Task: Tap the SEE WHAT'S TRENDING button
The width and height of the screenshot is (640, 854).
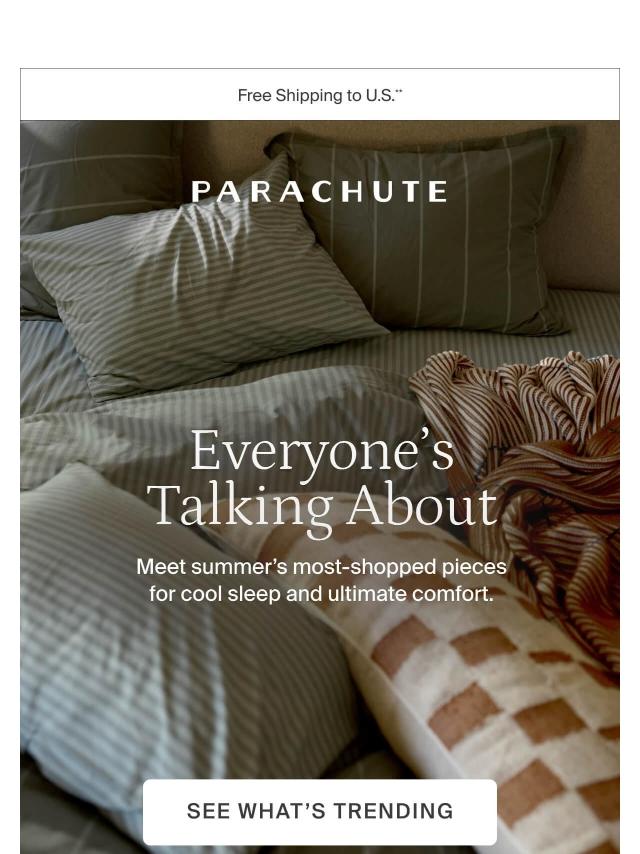Action: [320, 811]
